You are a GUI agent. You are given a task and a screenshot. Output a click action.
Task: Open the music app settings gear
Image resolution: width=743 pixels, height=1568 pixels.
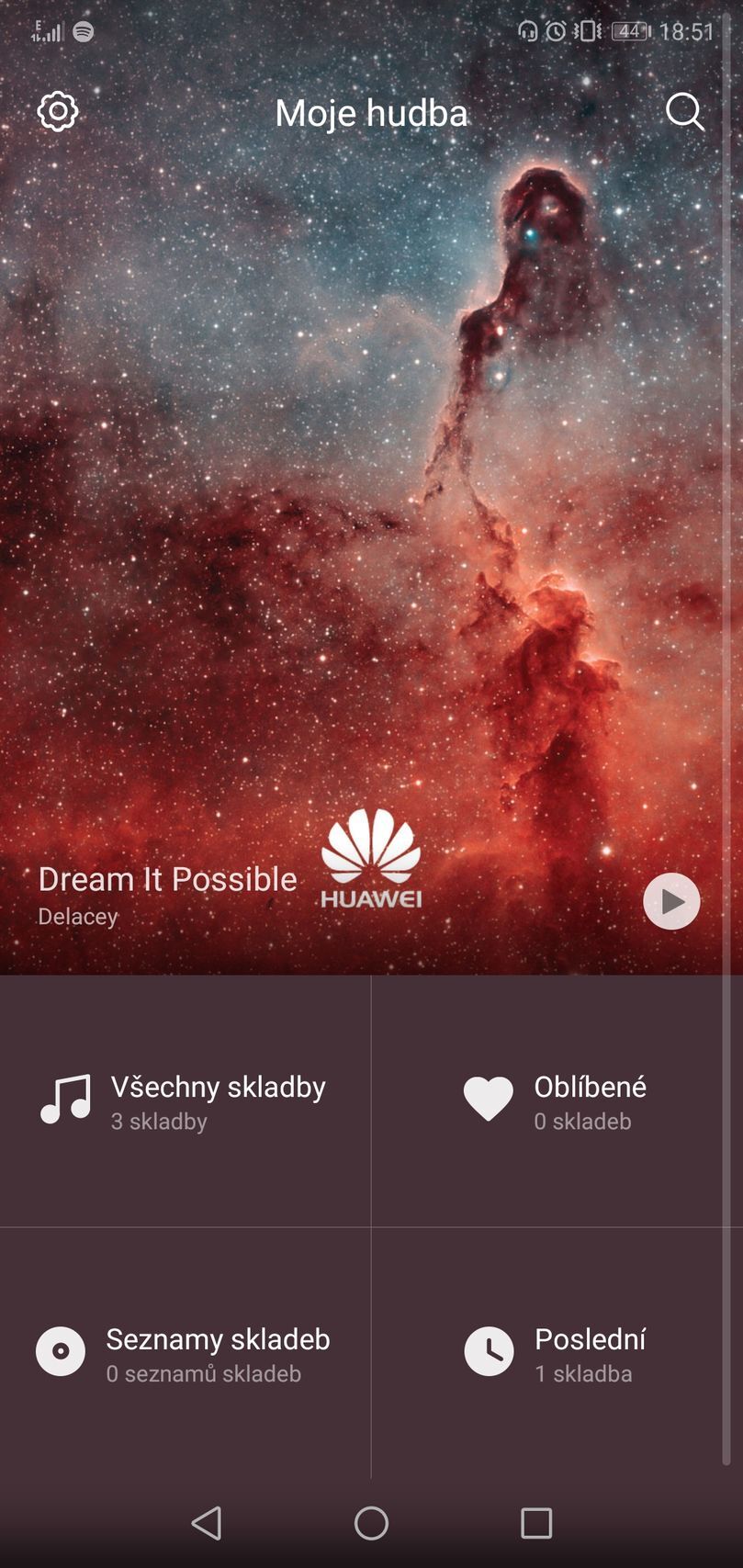(57, 111)
